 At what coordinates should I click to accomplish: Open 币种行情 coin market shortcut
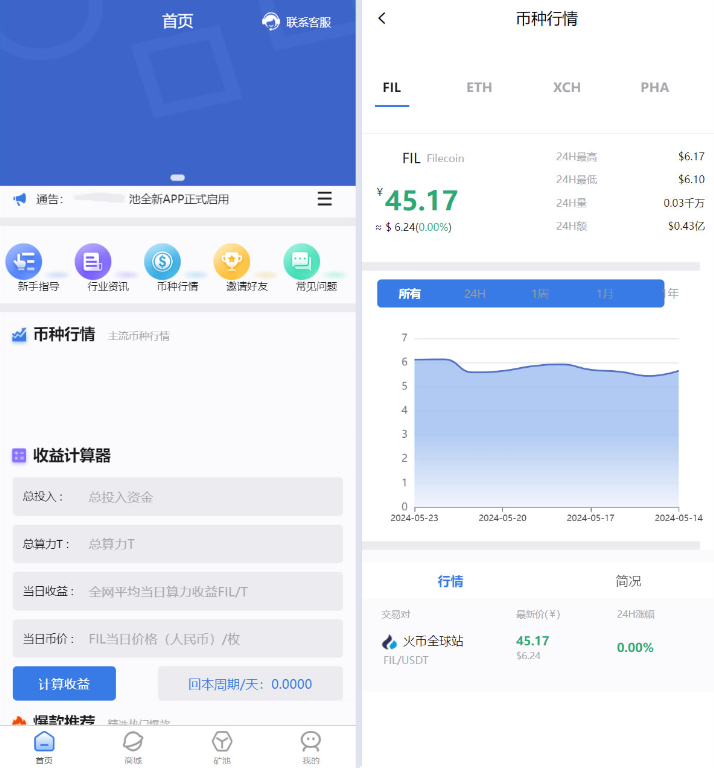(x=177, y=268)
